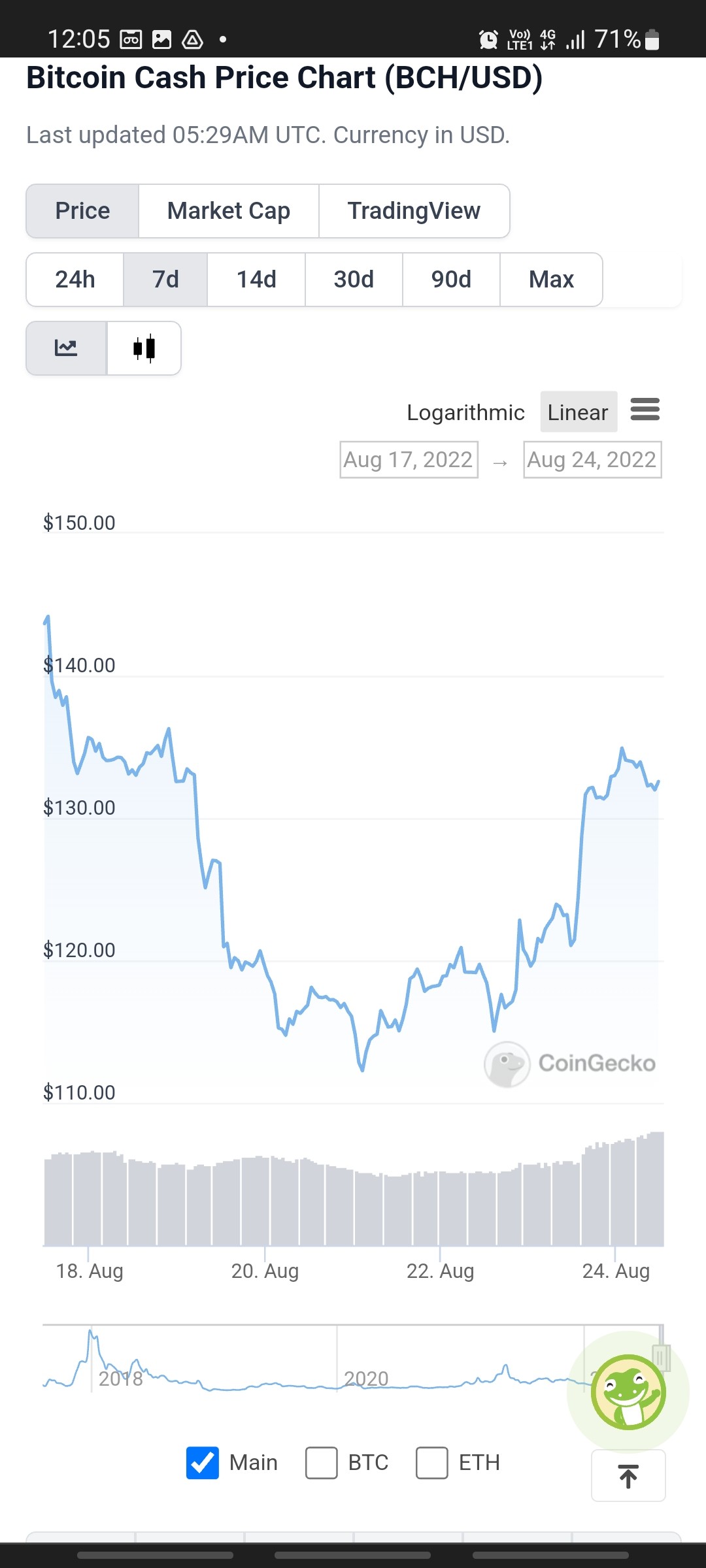The width and height of the screenshot is (706, 1568).
Task: Switch to the Market Cap tab
Action: 229,211
